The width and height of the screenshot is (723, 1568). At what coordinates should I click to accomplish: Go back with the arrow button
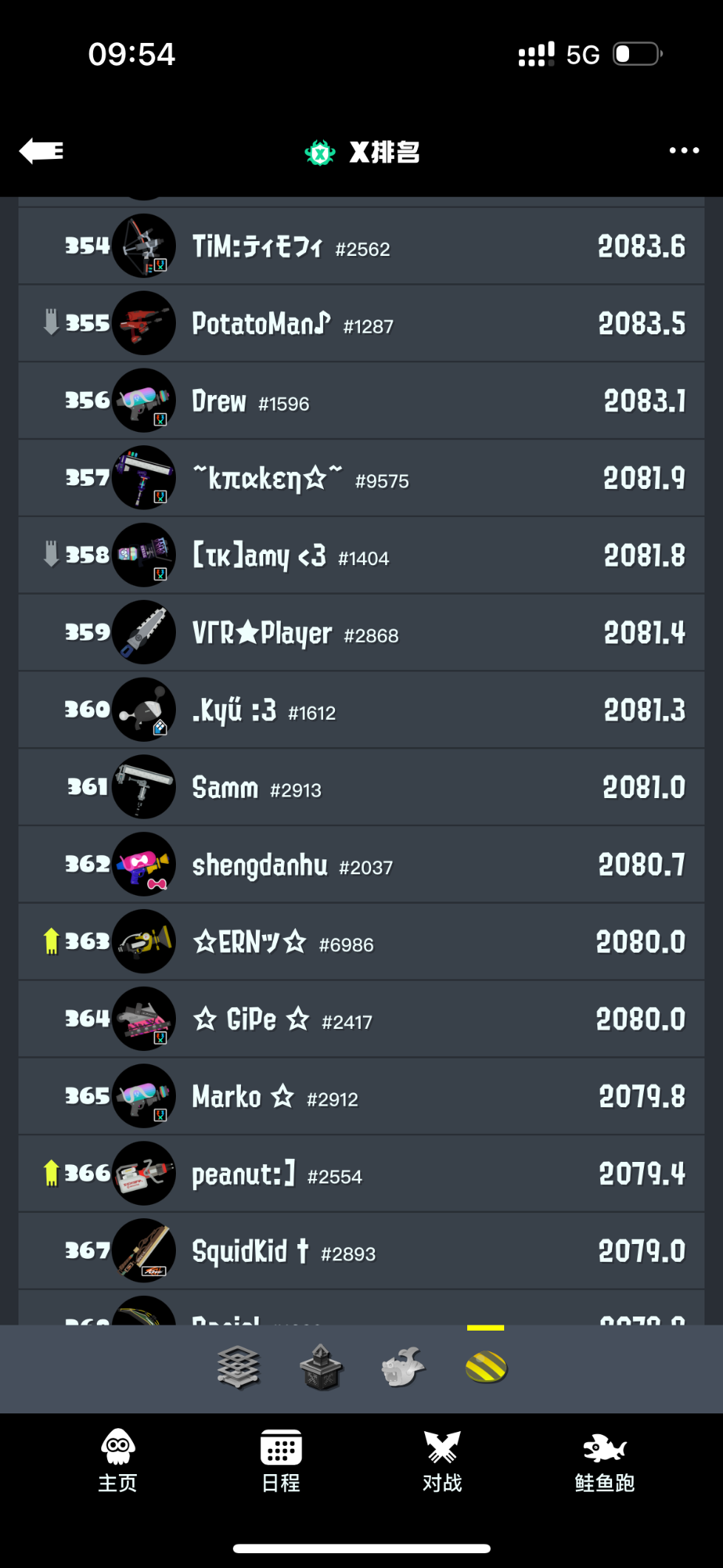tap(41, 151)
